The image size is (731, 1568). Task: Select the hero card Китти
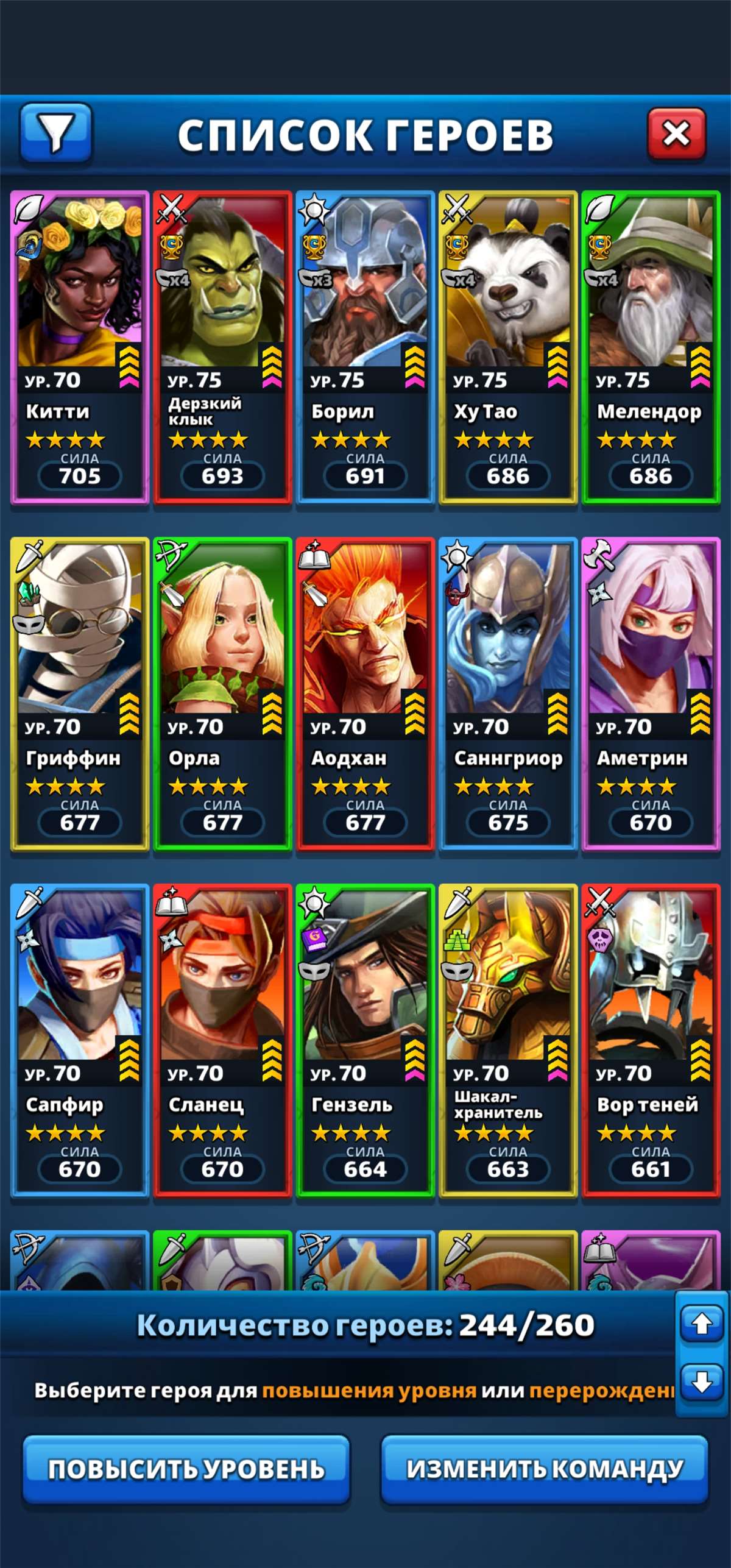(x=80, y=347)
